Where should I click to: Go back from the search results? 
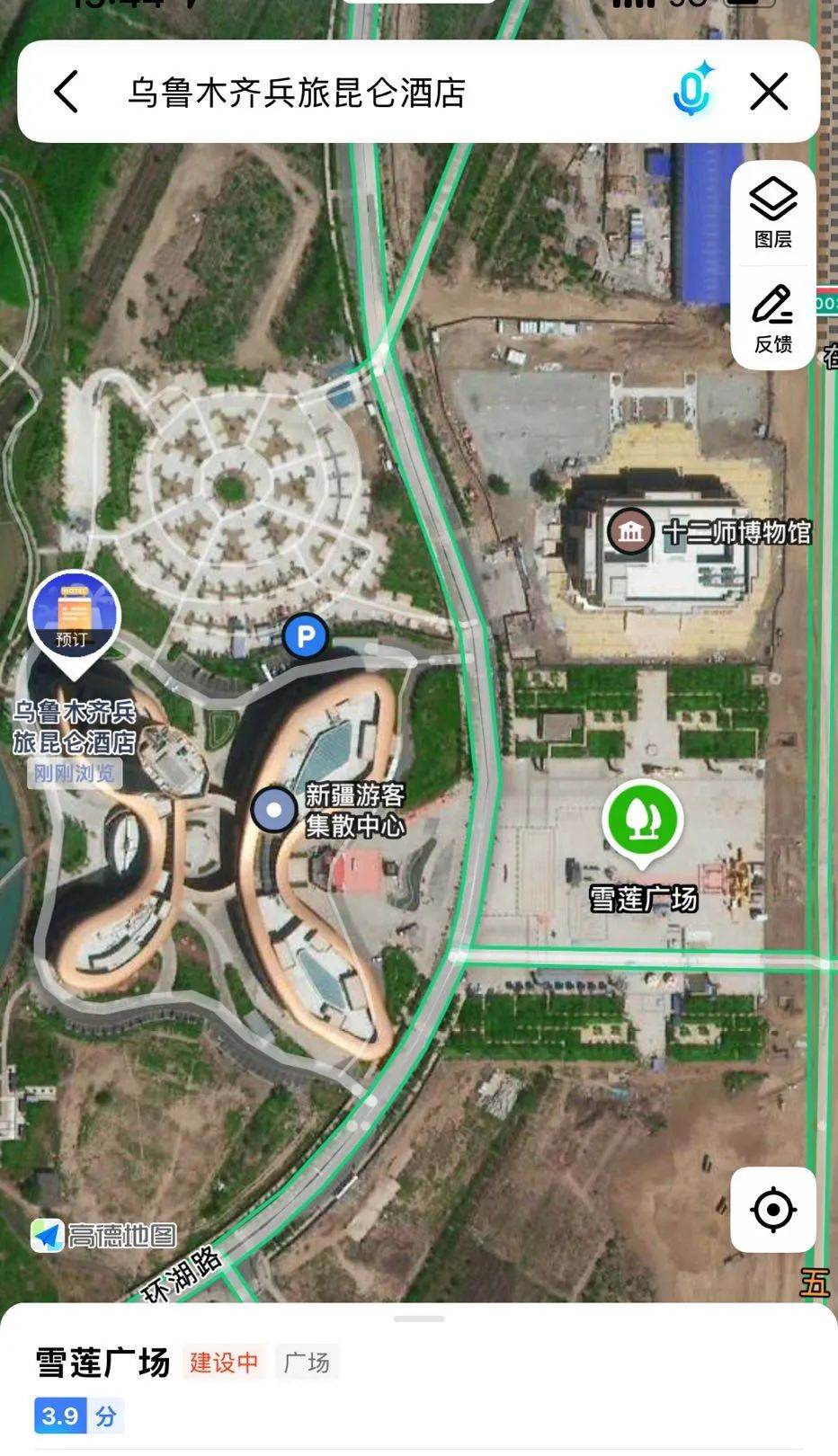pos(67,92)
